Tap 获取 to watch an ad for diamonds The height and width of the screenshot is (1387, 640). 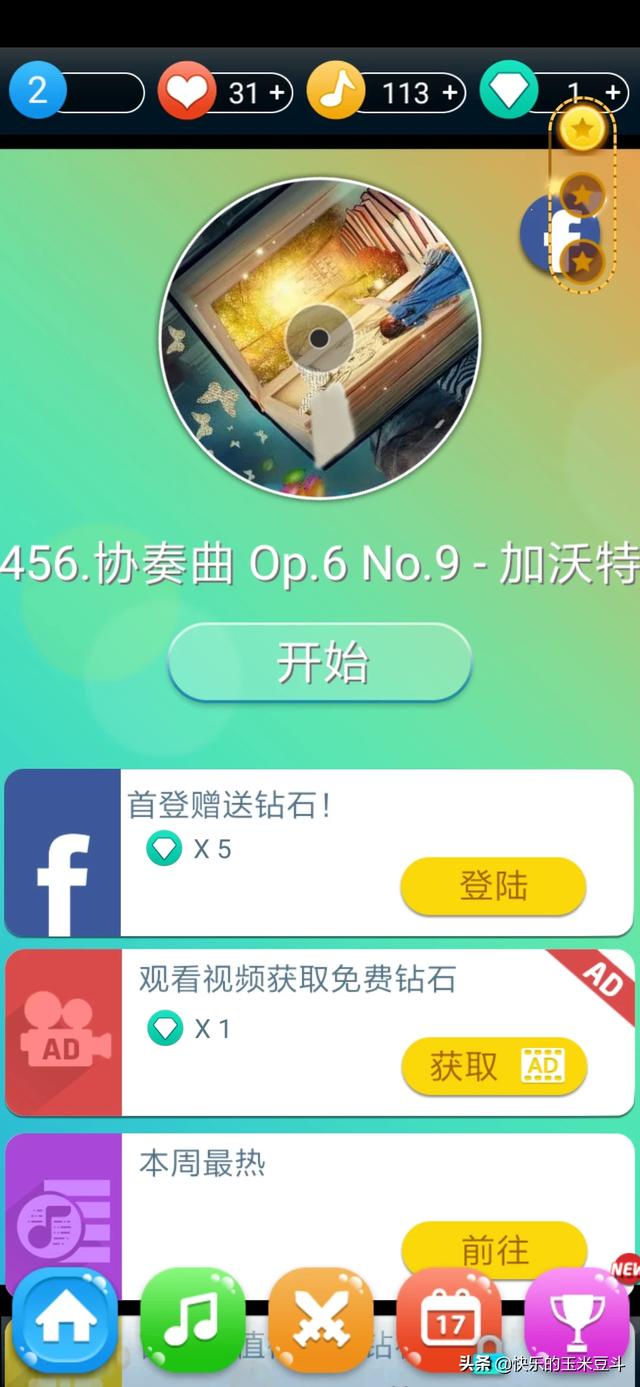pyautogui.click(x=493, y=1067)
